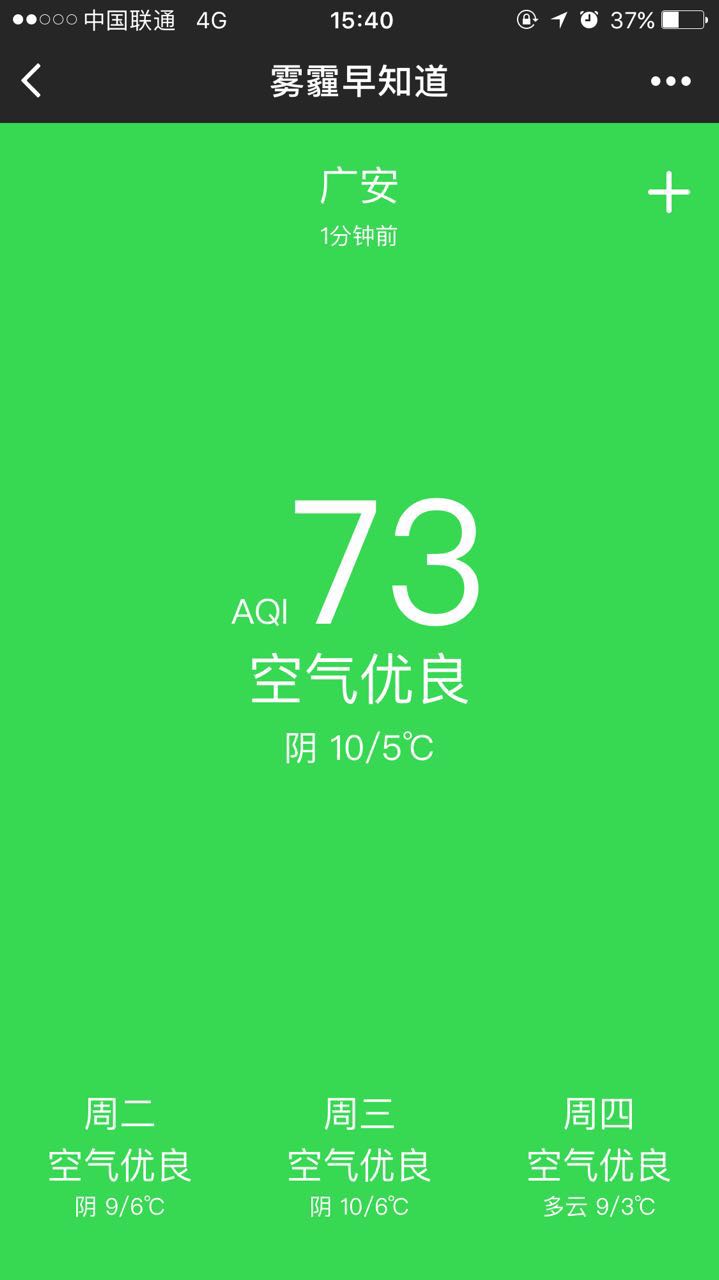Go back using the top-left arrow

[x=32, y=81]
